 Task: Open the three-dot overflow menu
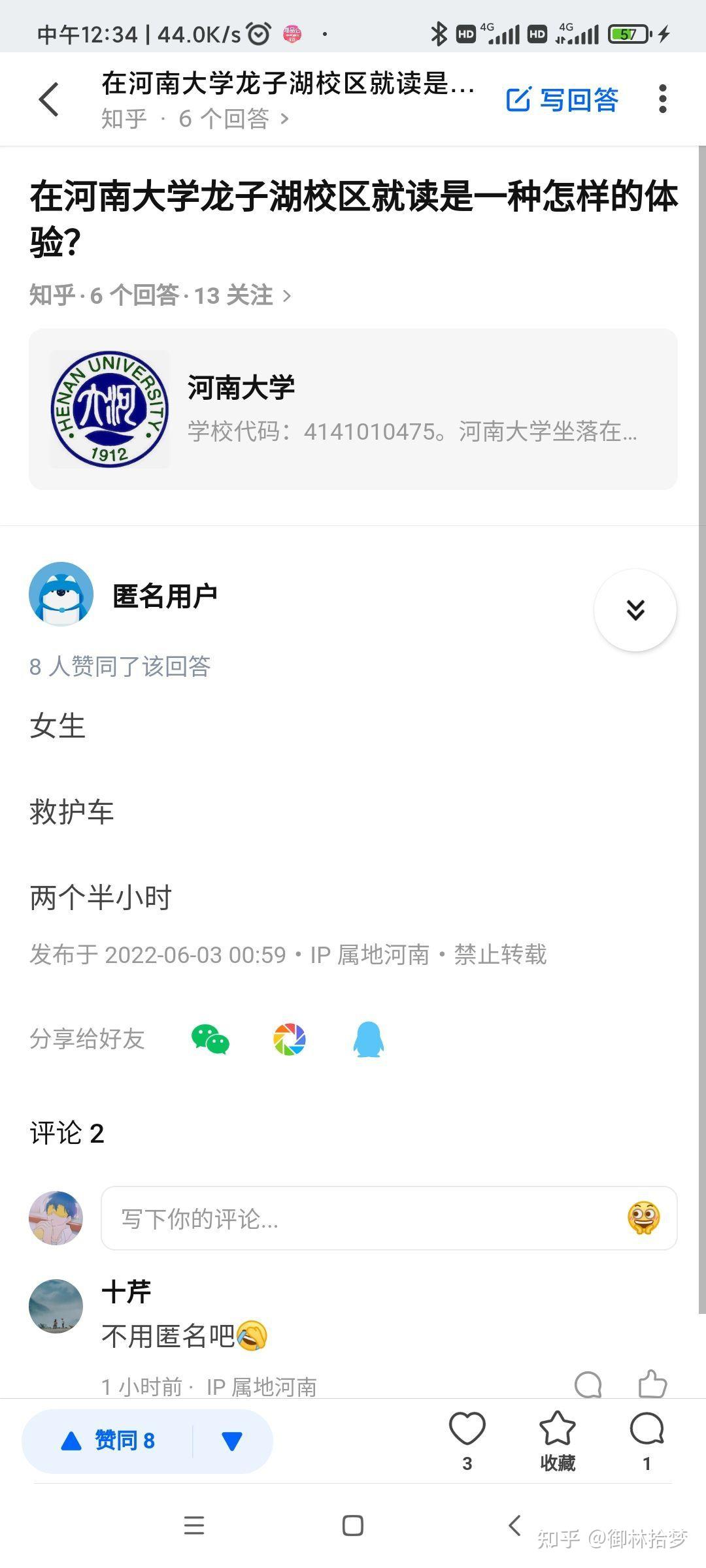[x=662, y=99]
